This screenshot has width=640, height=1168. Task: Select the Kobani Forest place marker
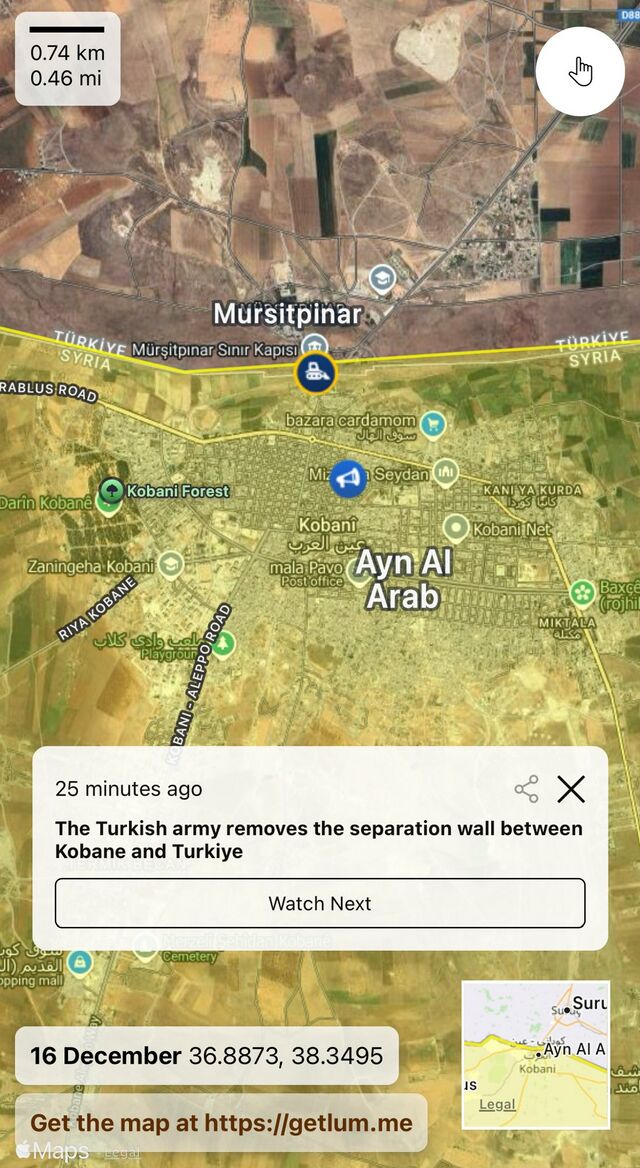click(111, 491)
